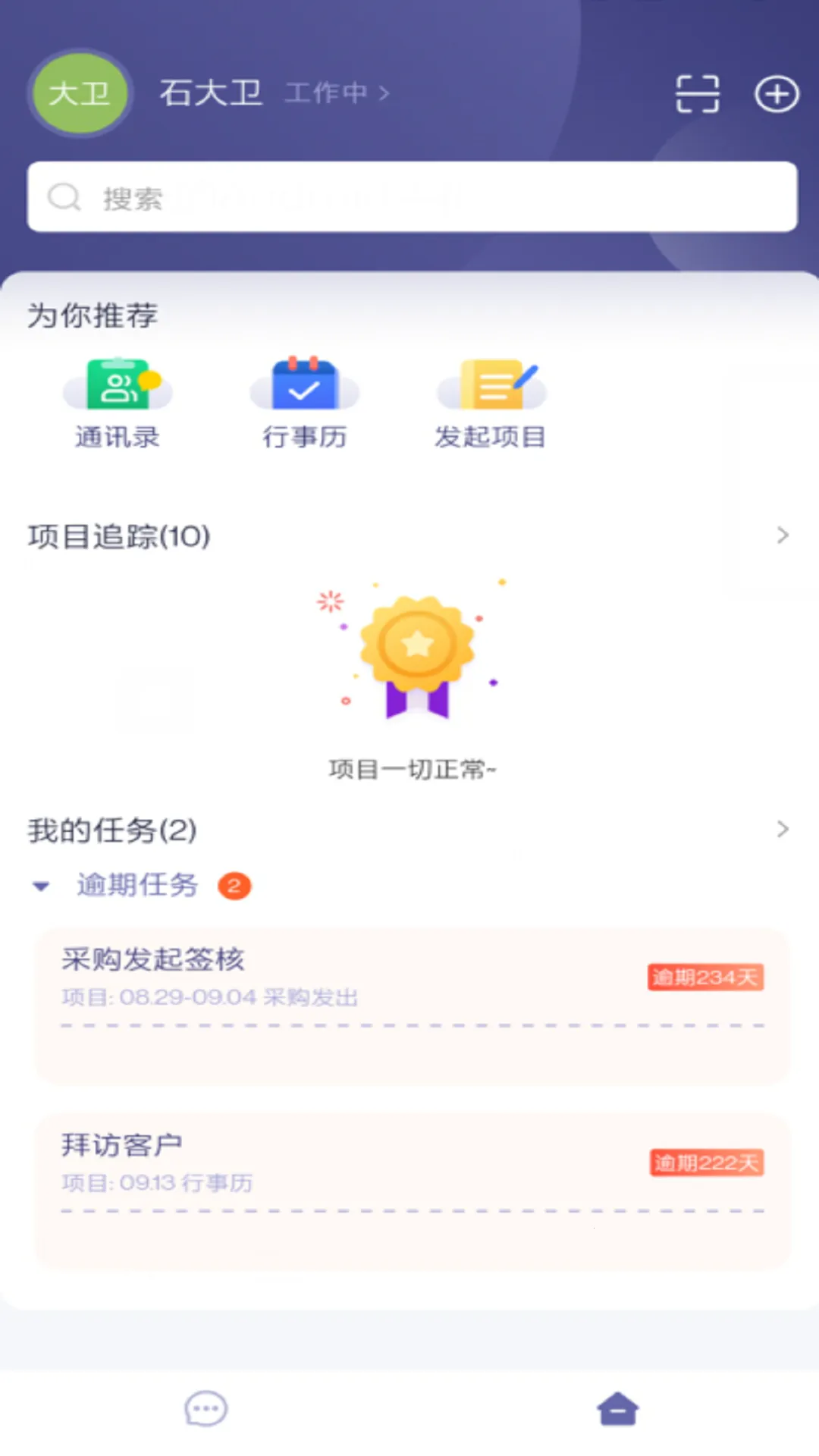This screenshot has height=1456, width=819.
Task: Tap the plus icon to create new
Action: [777, 93]
